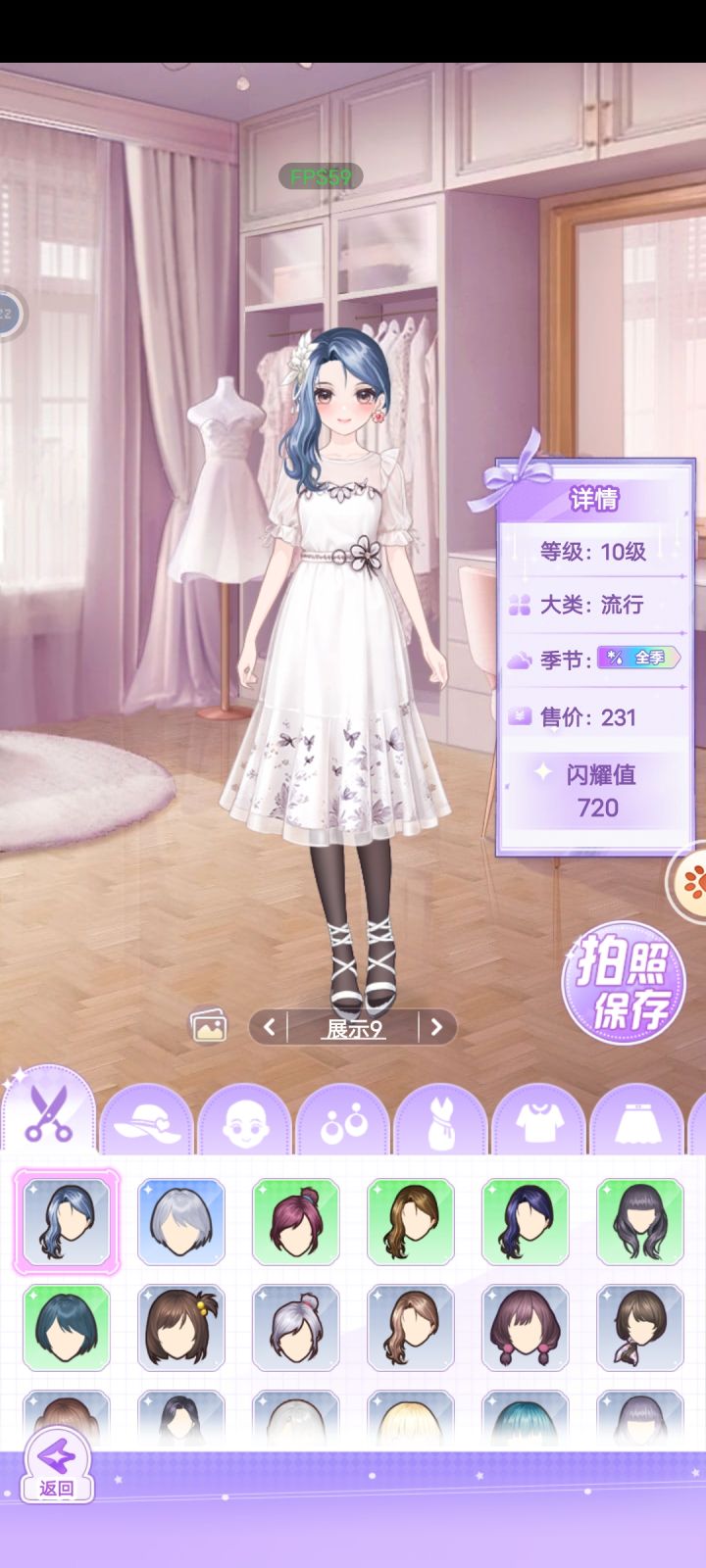Viewport: 706px width, 1568px height.
Task: Tap the partially visible rightmost category tab
Action: point(702,1122)
